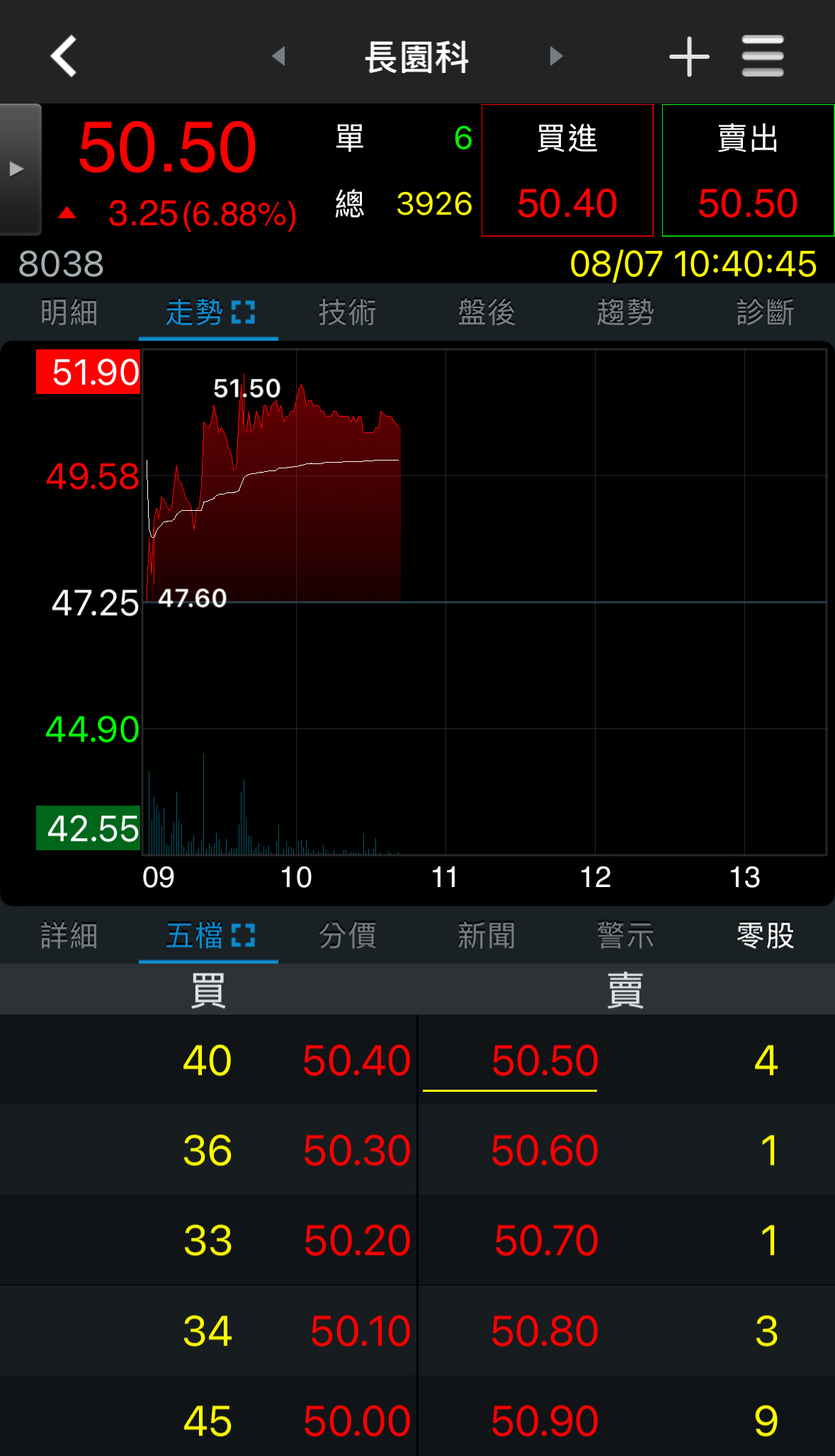
Task: Go back using the top-left arrow
Action: click(64, 56)
